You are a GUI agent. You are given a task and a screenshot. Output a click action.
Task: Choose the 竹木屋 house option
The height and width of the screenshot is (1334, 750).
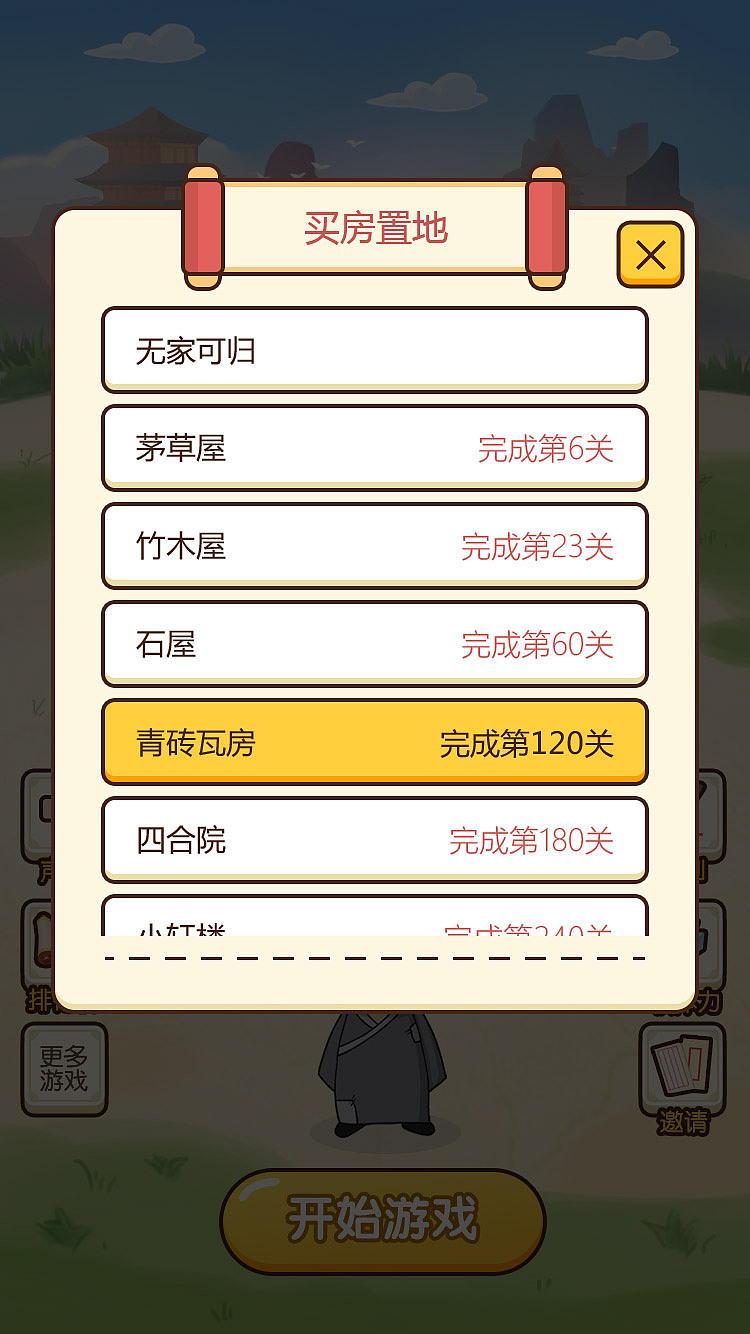[375, 546]
